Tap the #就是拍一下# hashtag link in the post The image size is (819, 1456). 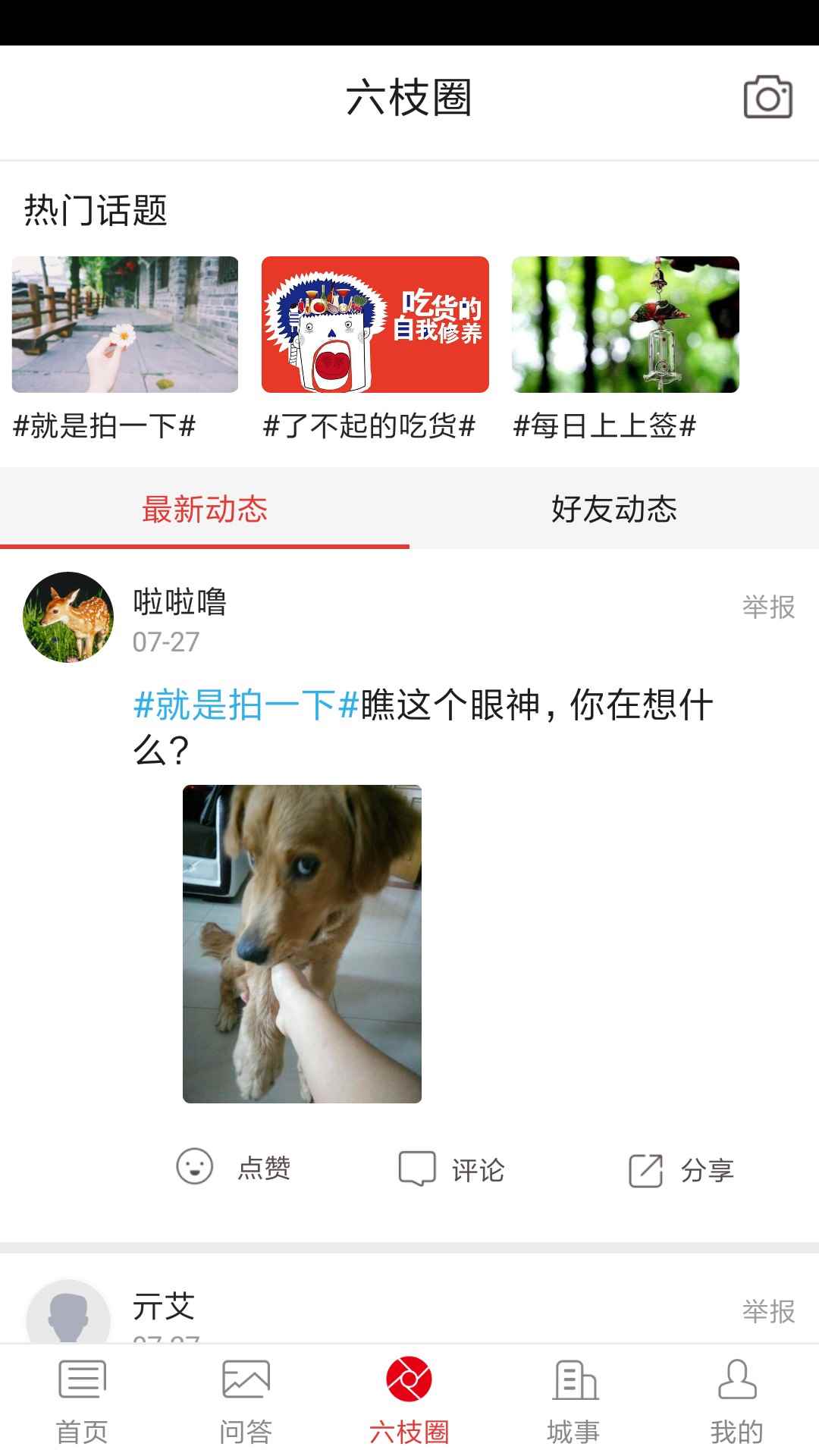[x=246, y=705]
